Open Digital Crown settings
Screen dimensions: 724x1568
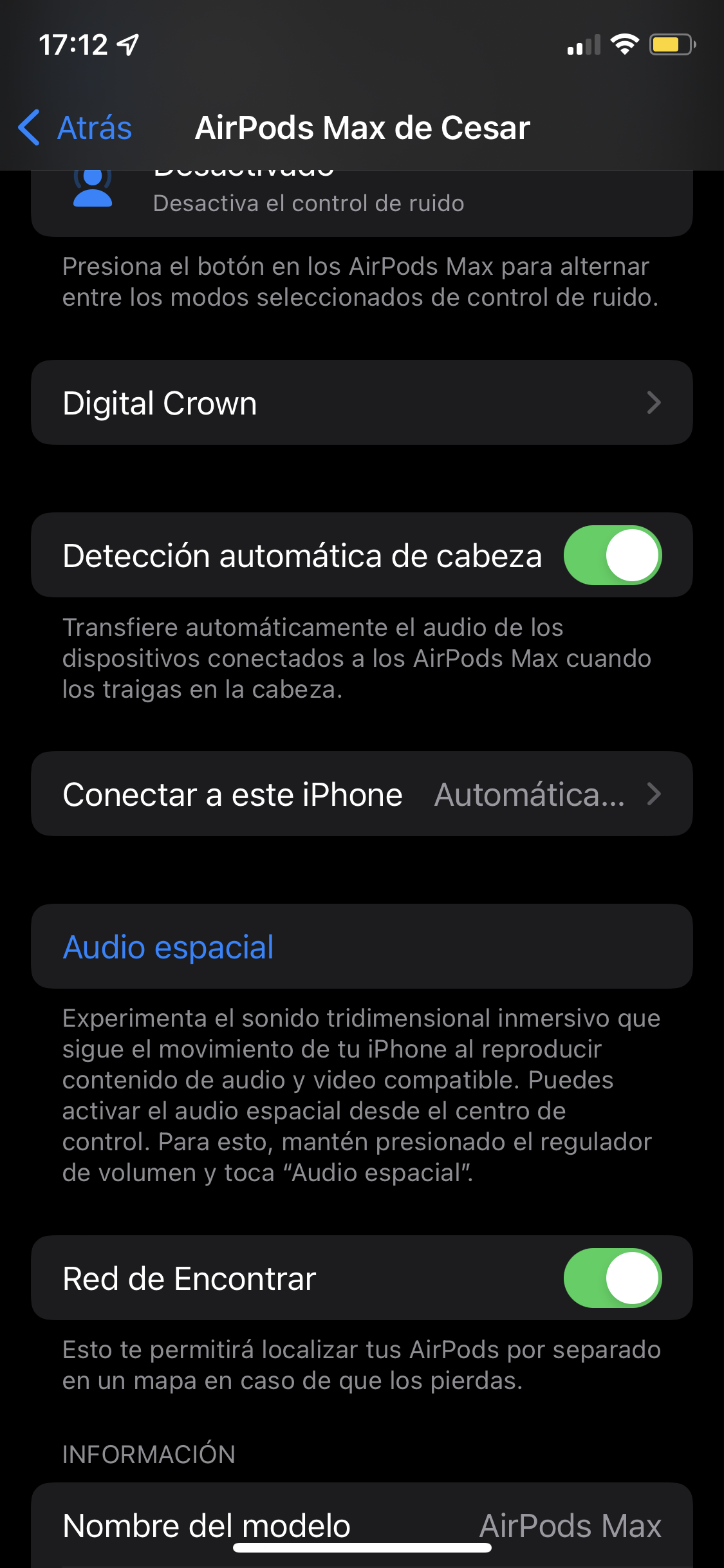362,403
